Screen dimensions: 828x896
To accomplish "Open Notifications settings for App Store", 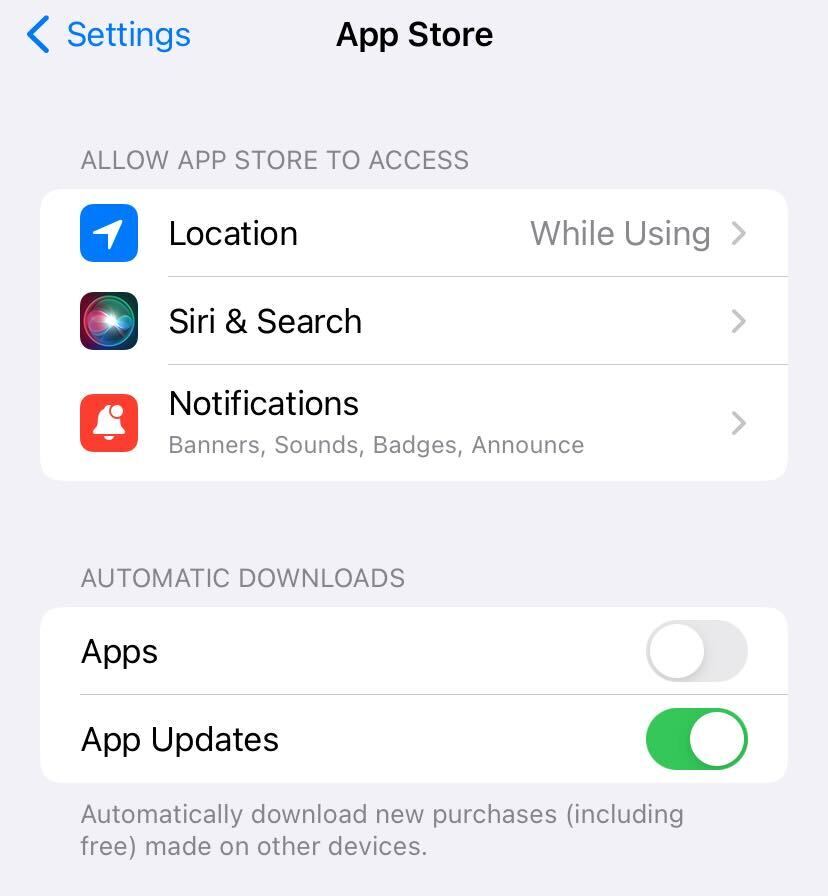I will (x=414, y=422).
